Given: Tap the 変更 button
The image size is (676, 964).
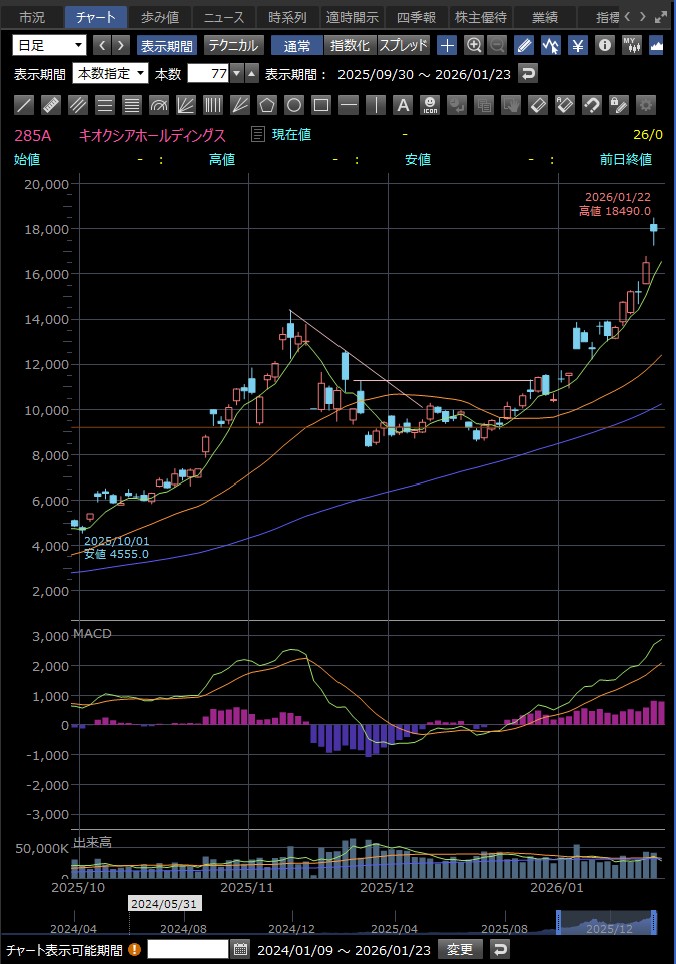Looking at the screenshot, I should tap(460, 949).
